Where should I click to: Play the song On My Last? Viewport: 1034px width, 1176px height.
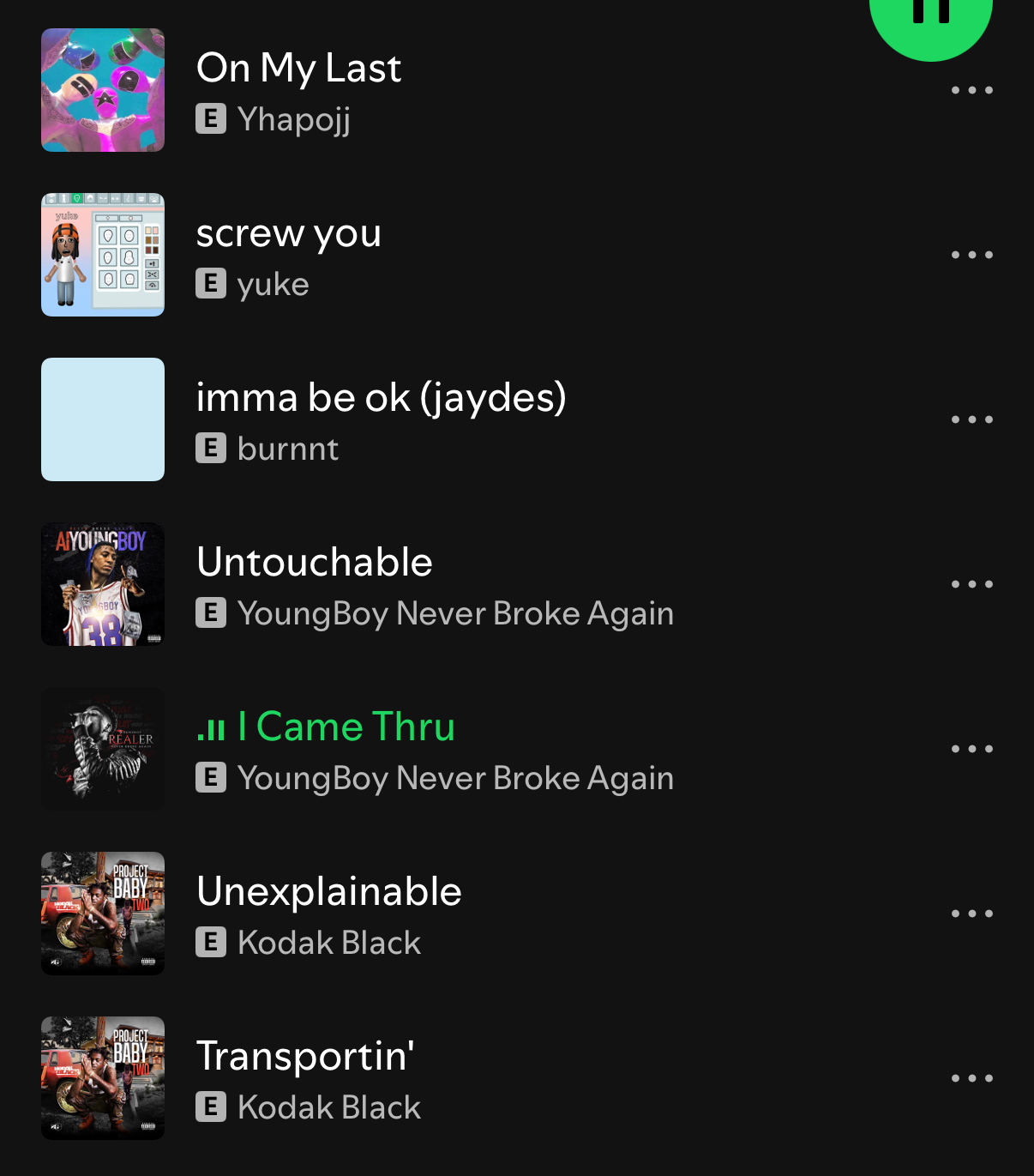coord(298,69)
